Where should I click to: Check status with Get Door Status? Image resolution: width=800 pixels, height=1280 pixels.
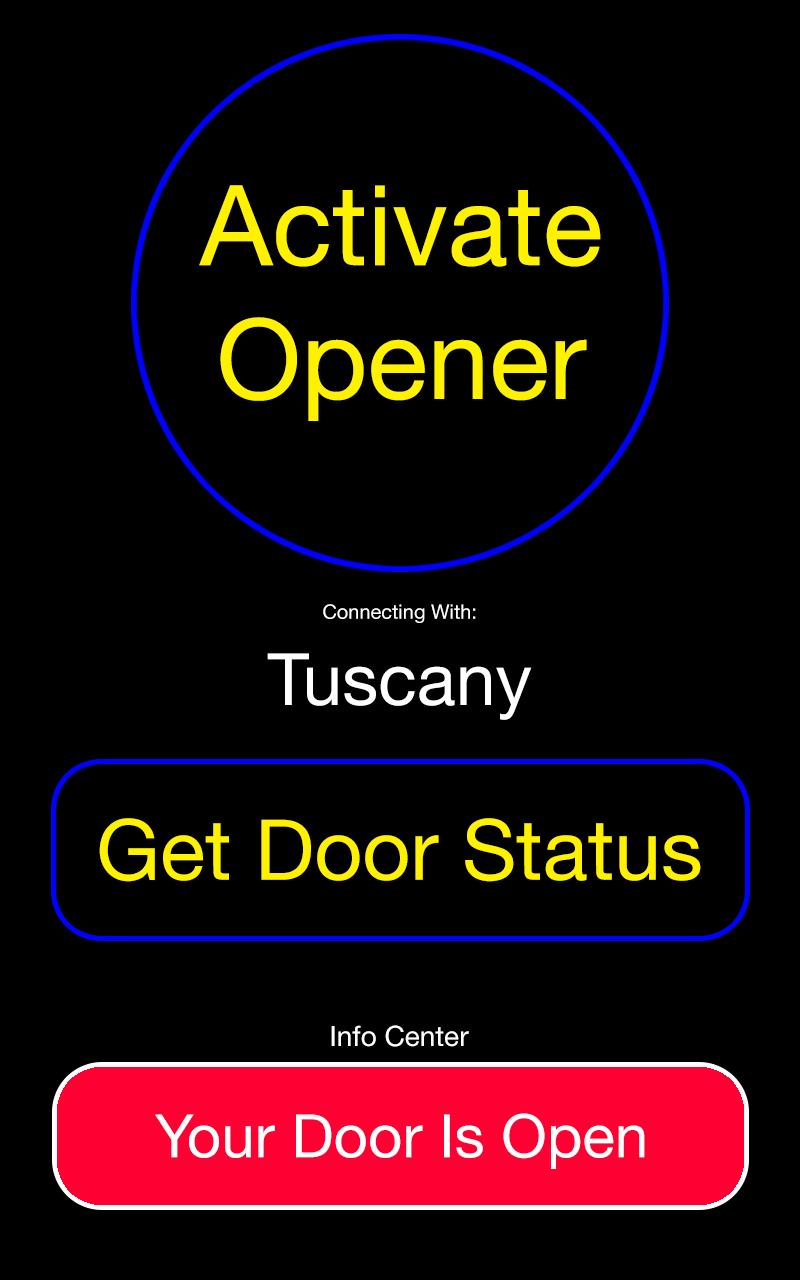(400, 850)
